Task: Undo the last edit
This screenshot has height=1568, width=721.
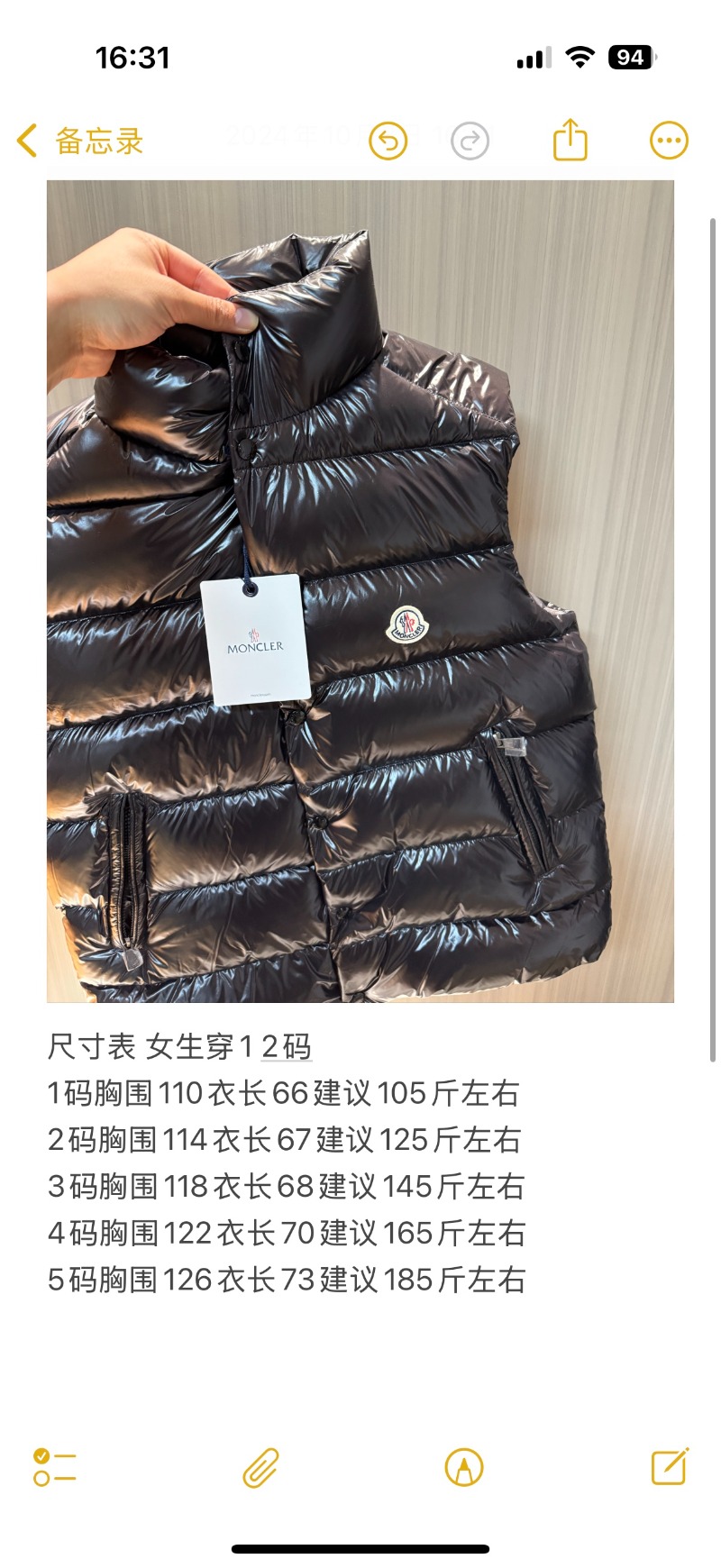Action: coord(388,141)
